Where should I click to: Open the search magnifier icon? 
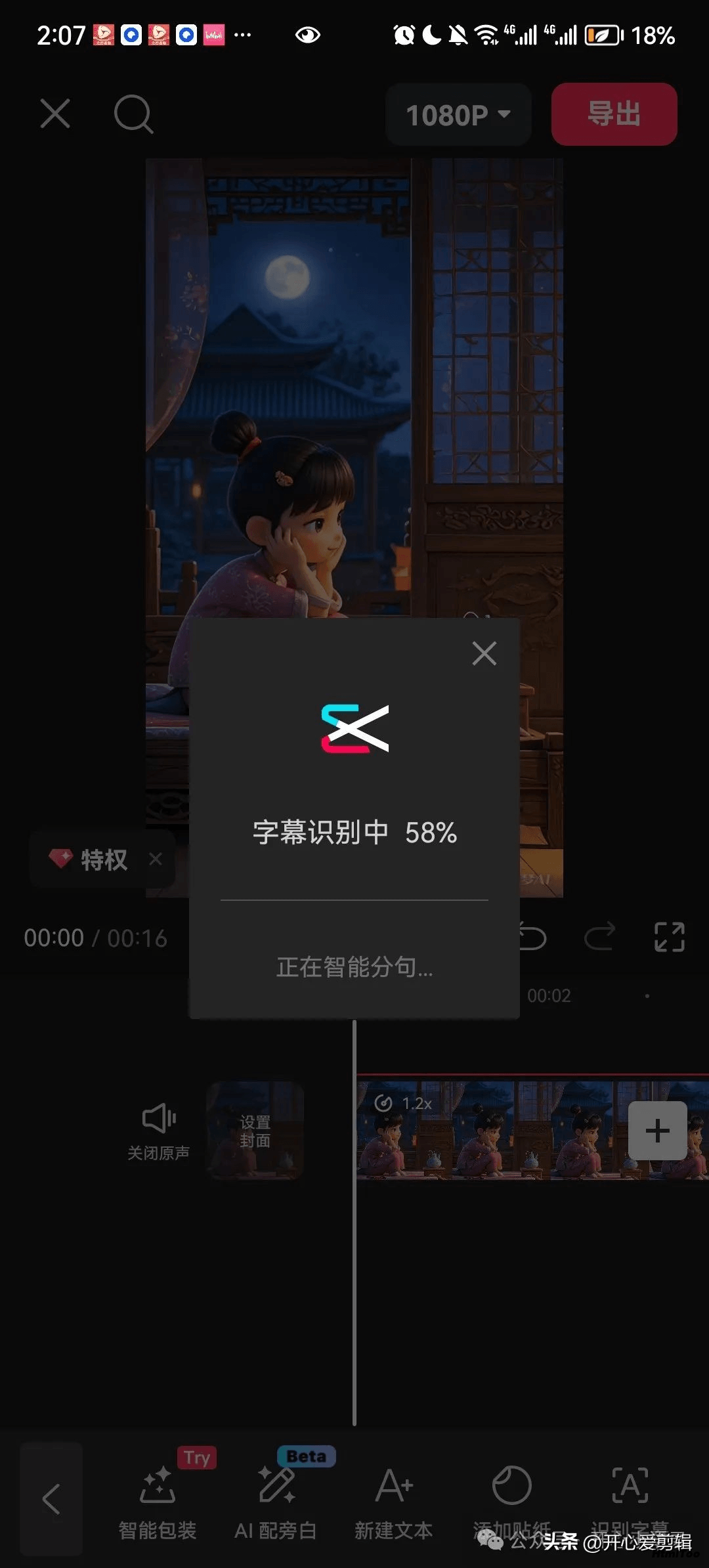tap(133, 114)
